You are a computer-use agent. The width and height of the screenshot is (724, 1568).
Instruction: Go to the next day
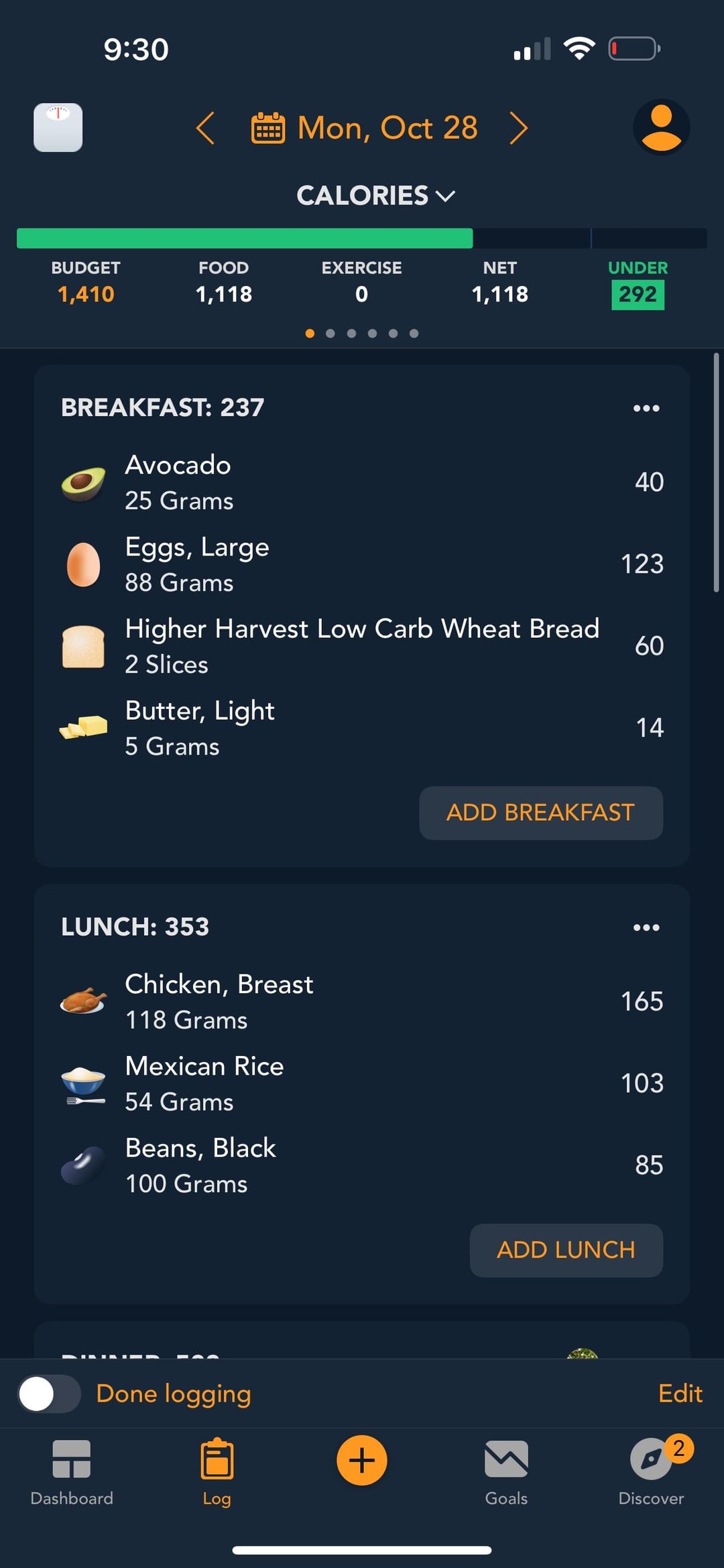[518, 128]
